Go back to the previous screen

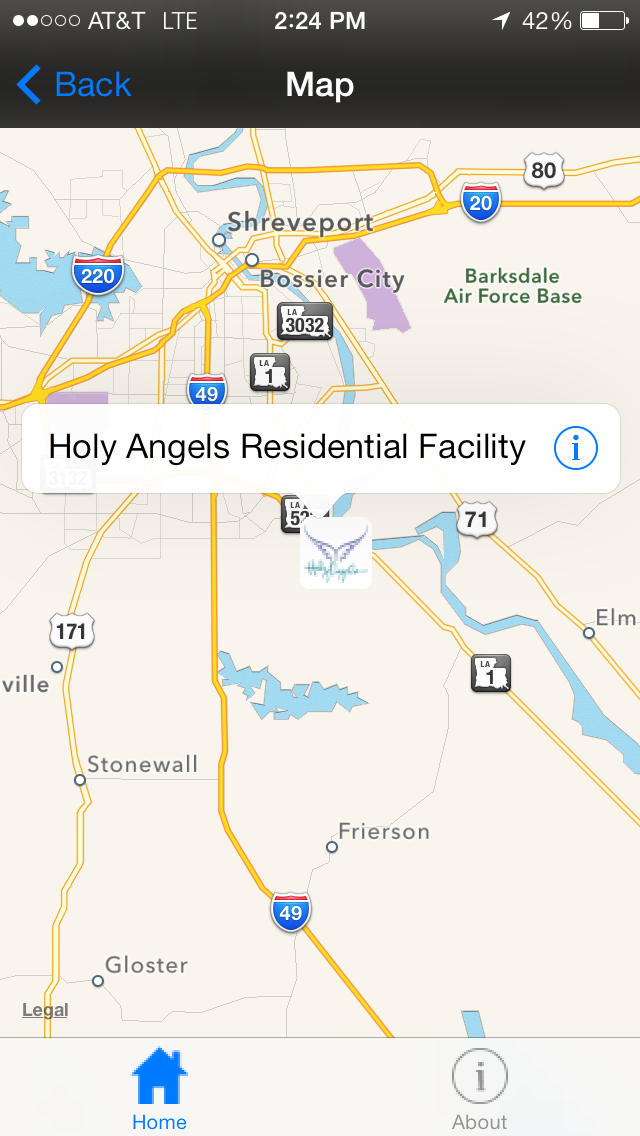(x=74, y=85)
